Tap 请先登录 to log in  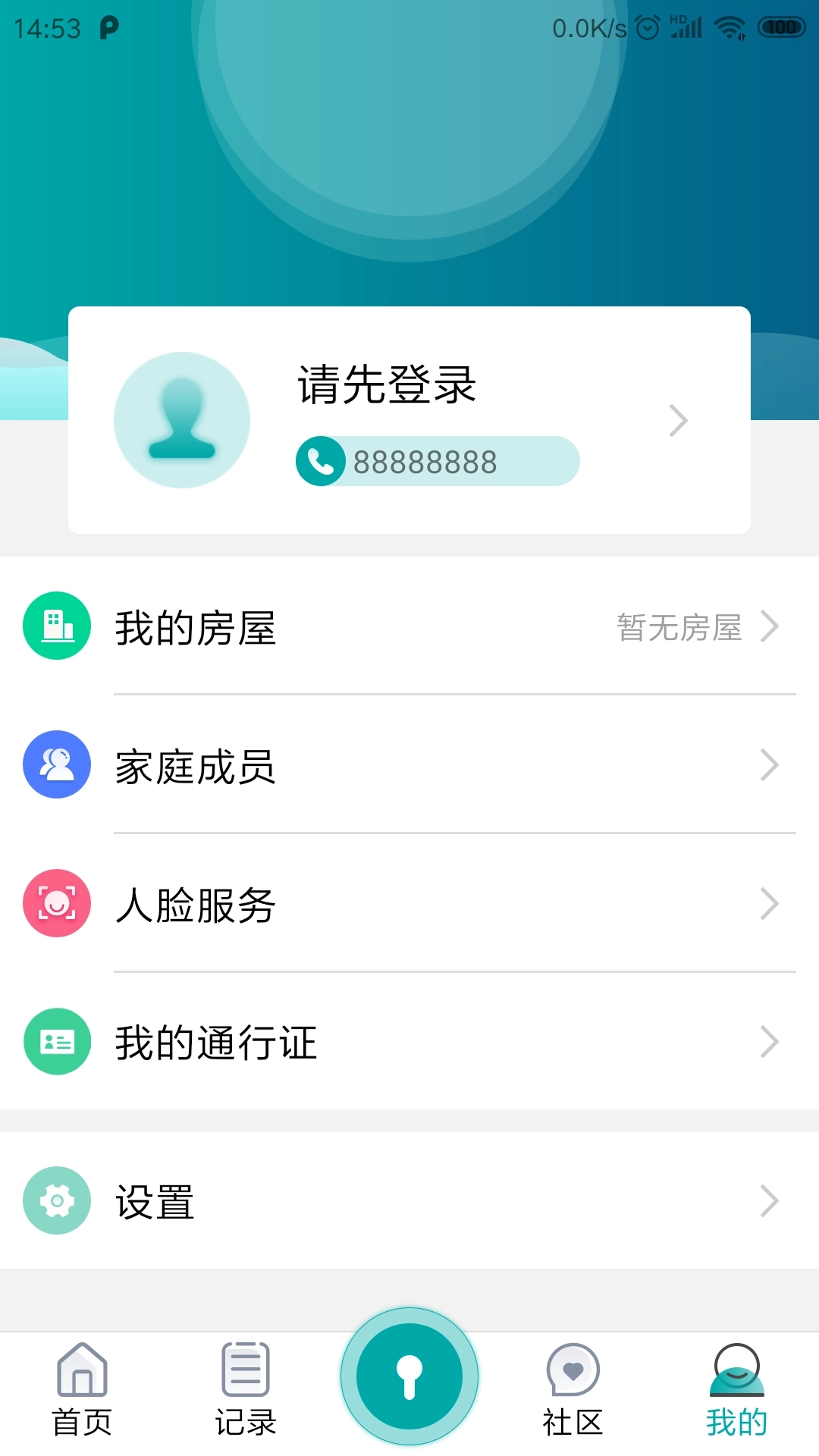pos(385,385)
